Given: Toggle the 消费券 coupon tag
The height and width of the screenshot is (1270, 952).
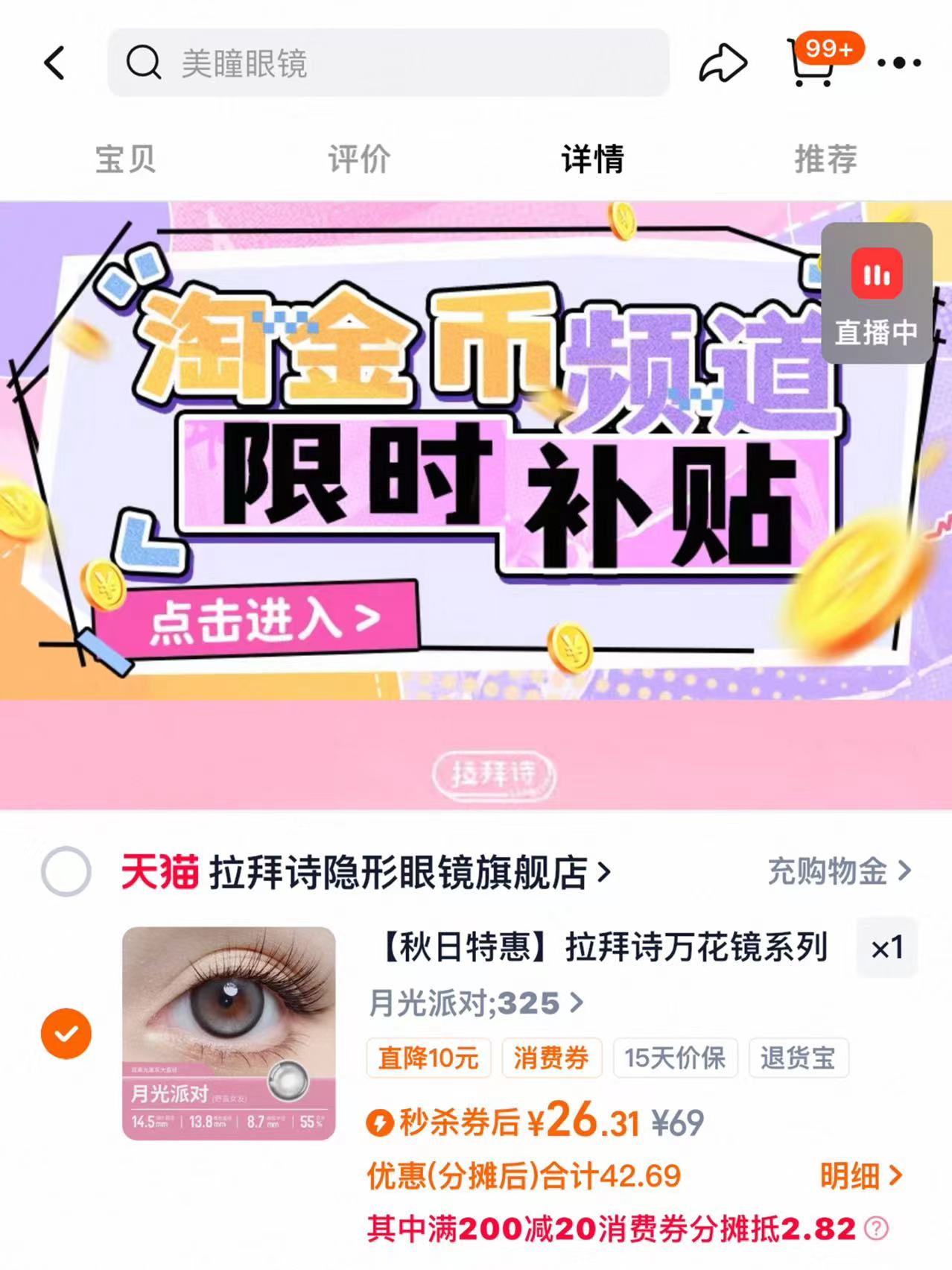Looking at the screenshot, I should click(551, 1058).
